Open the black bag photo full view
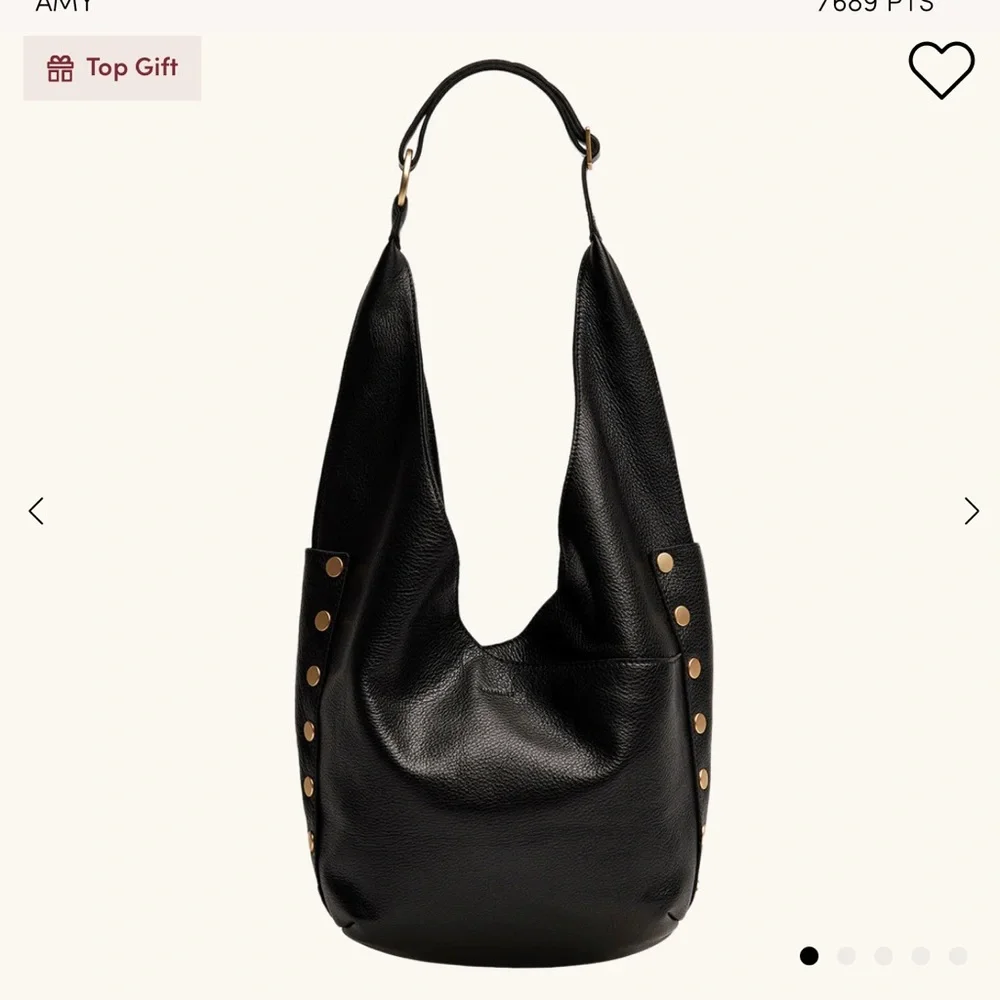The width and height of the screenshot is (1000, 1000). [500, 520]
